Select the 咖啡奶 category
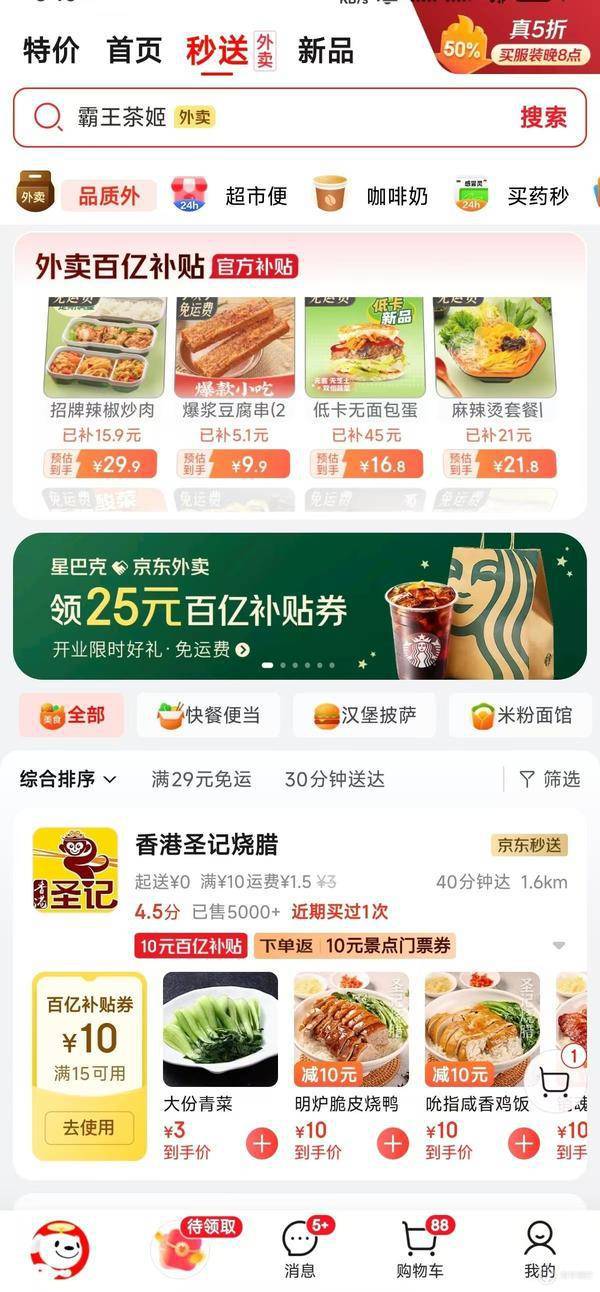This screenshot has height=1292, width=600. click(x=371, y=195)
